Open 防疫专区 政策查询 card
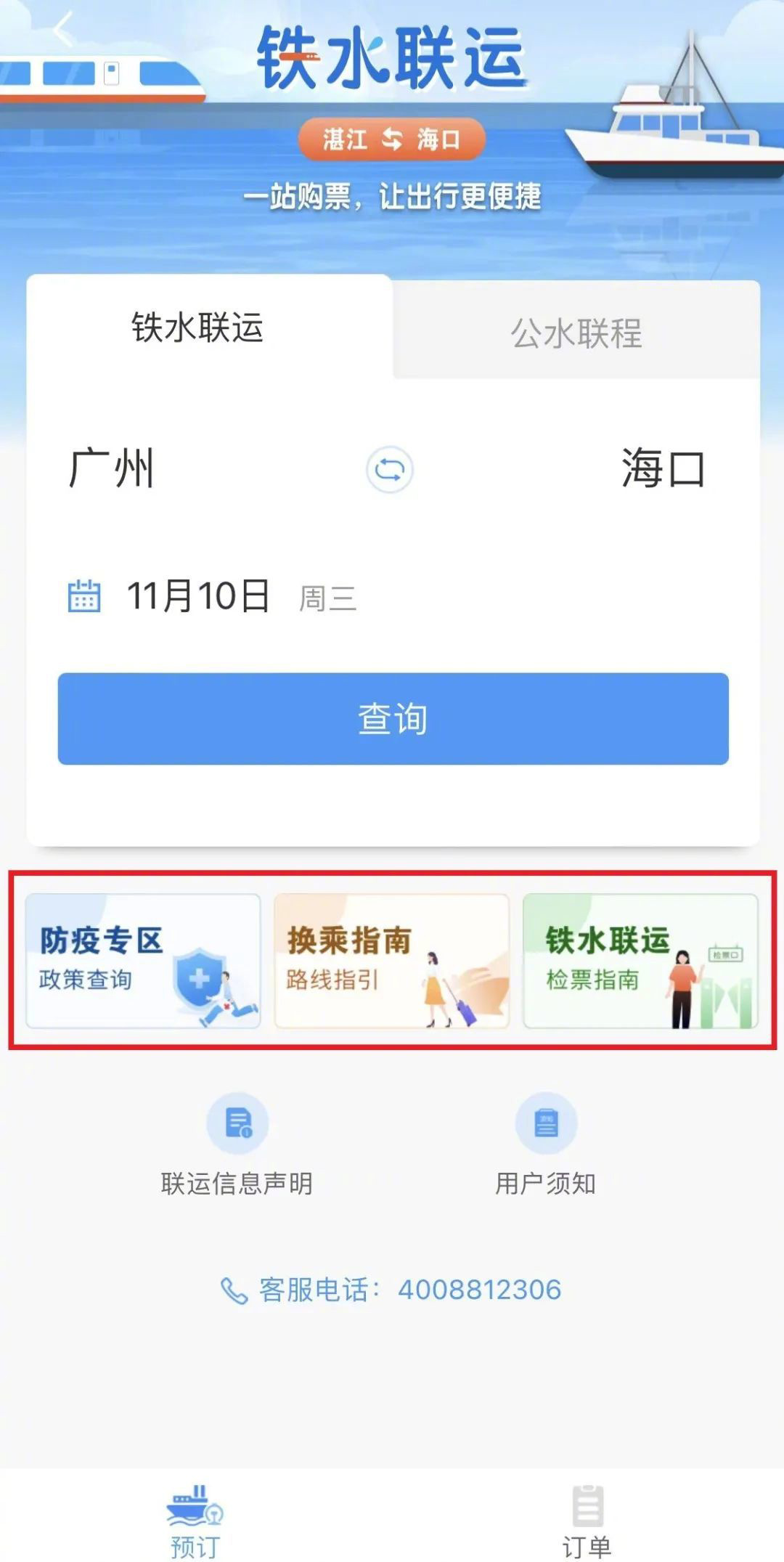 tap(143, 960)
